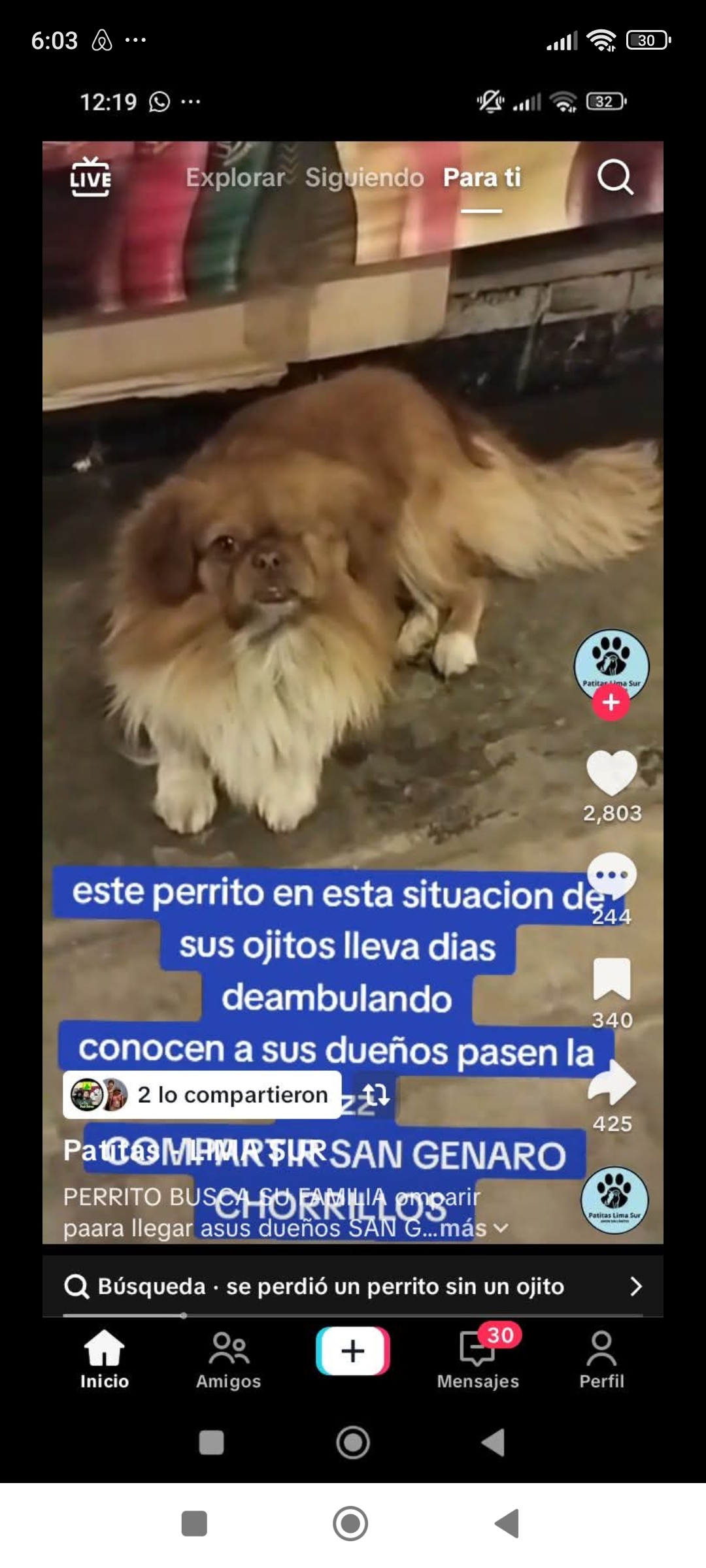
Task: View the 2 lo compartieron chip
Action: [203, 1094]
